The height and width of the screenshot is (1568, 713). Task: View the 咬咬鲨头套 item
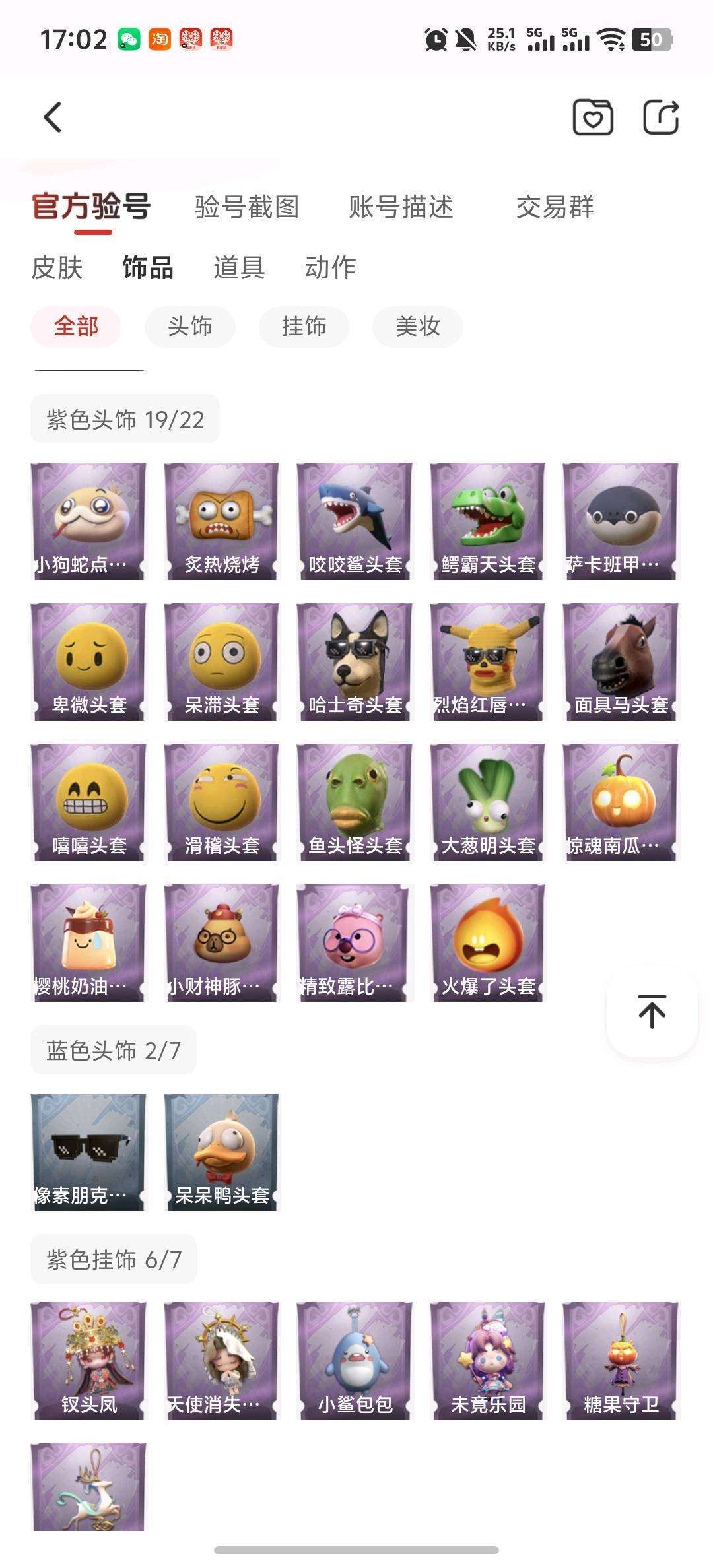(x=355, y=521)
